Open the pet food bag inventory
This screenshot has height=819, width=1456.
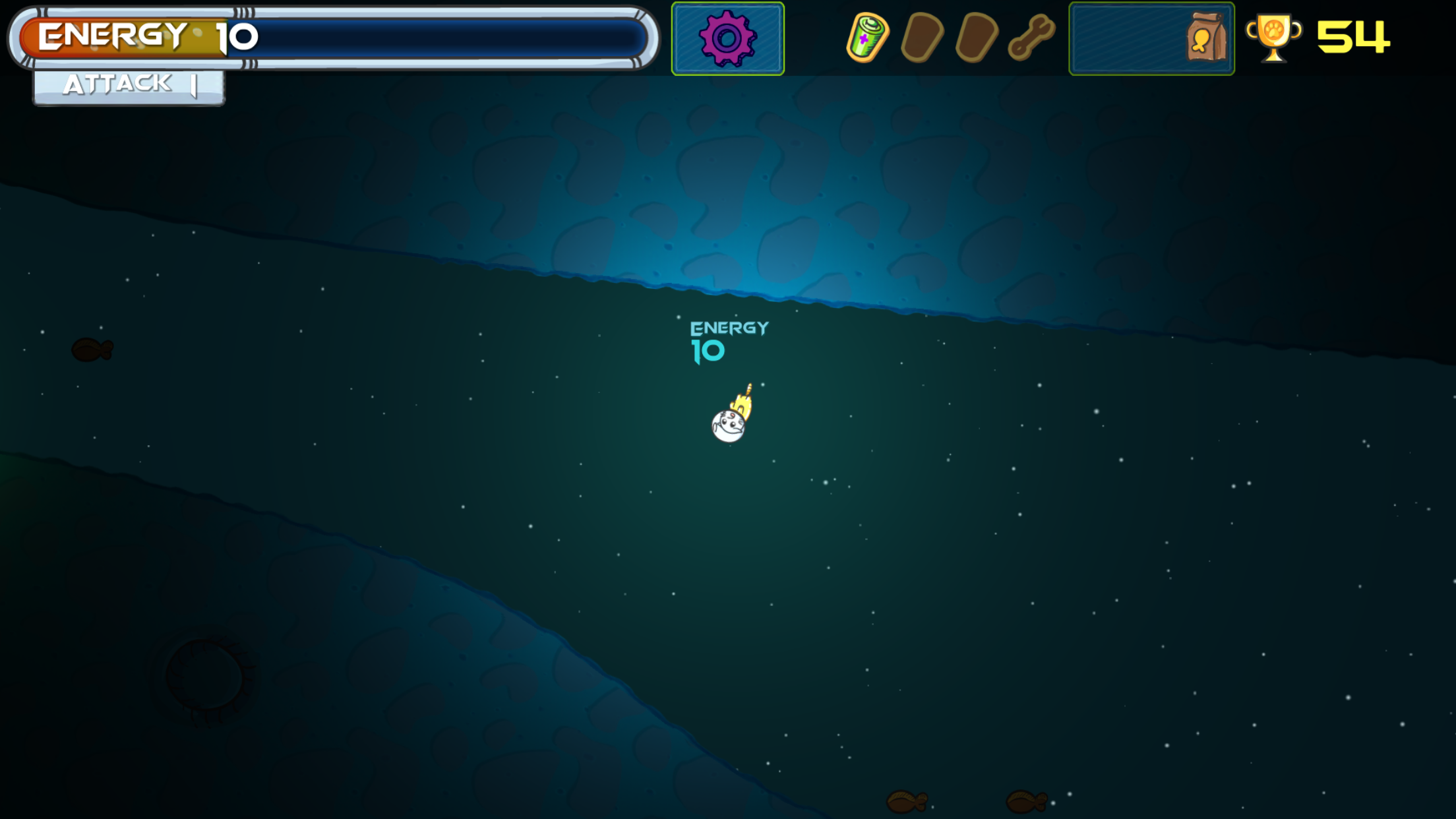pyautogui.click(x=1205, y=38)
